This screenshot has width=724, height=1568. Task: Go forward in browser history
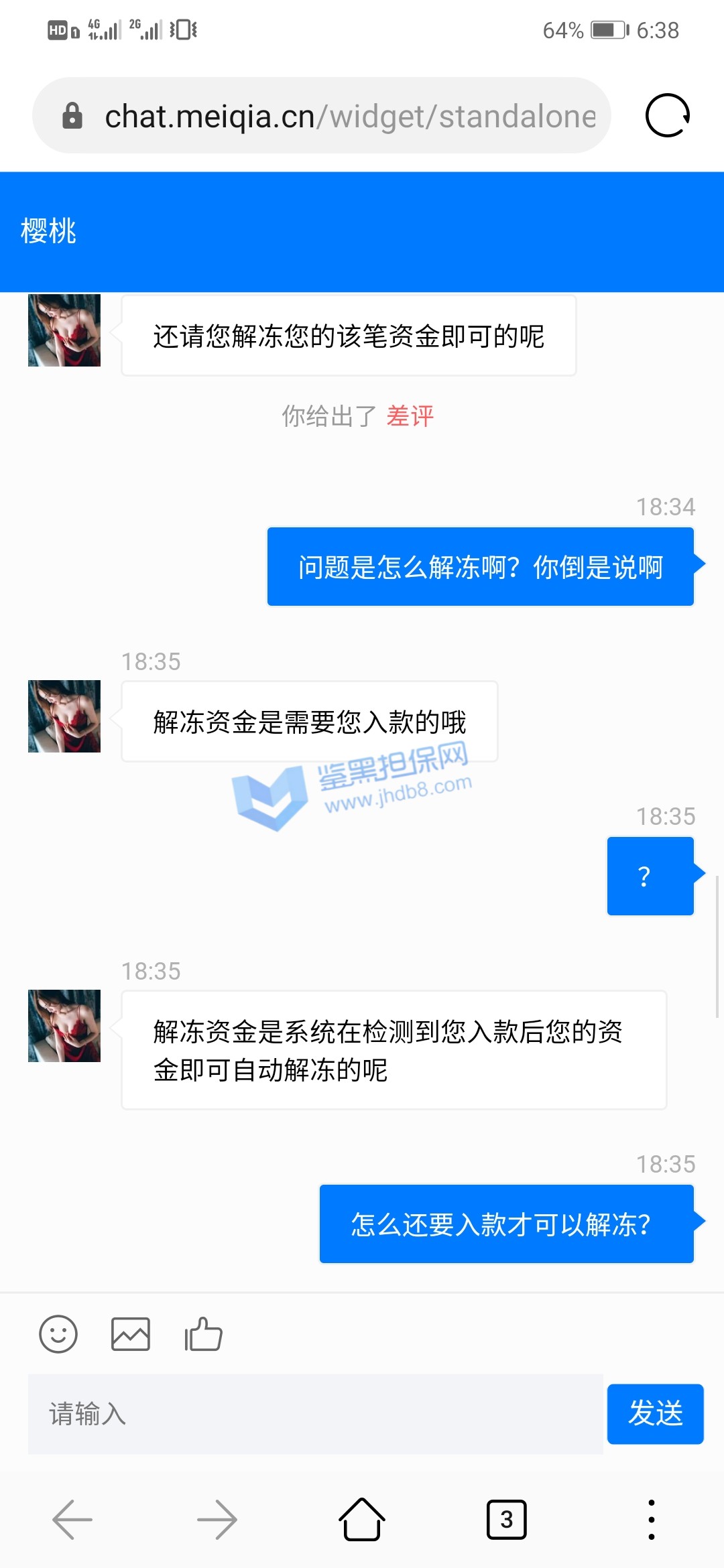click(217, 1520)
